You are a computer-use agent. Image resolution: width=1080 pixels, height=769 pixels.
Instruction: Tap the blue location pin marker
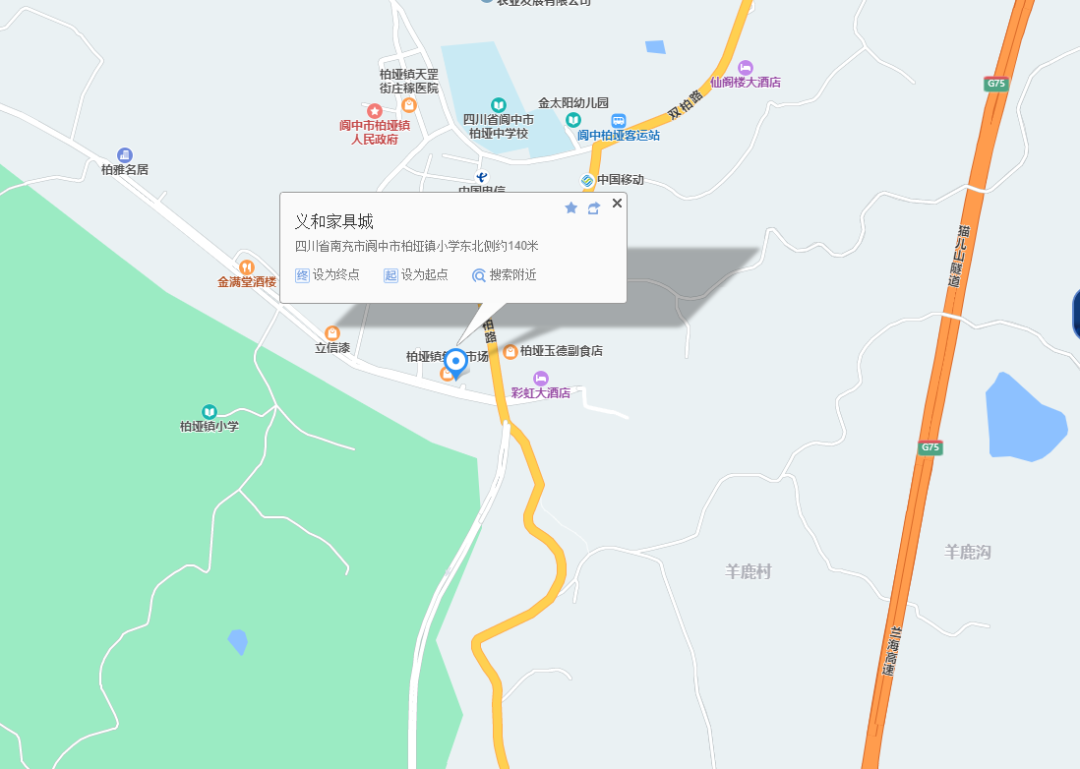click(x=455, y=362)
